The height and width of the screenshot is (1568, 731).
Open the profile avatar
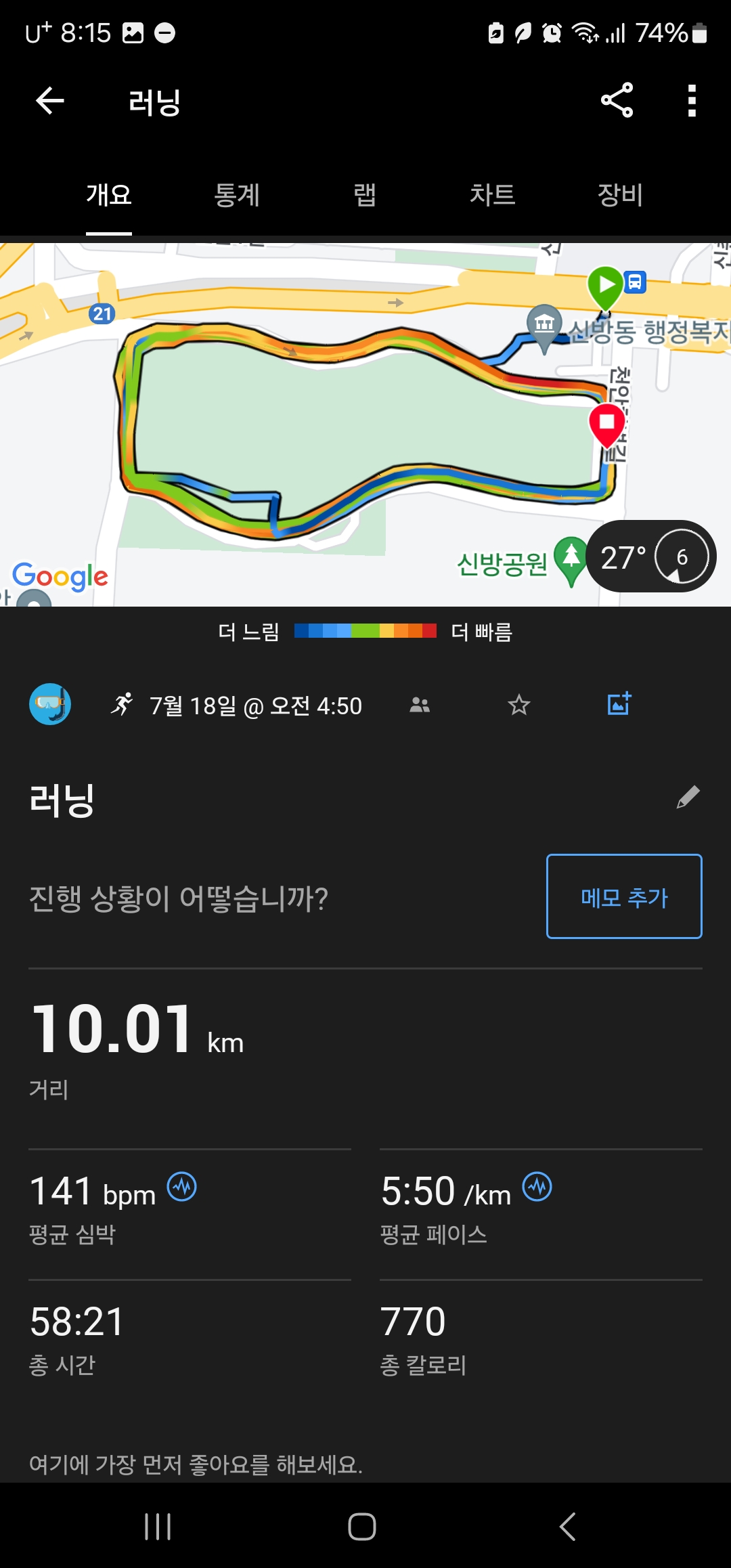point(50,705)
